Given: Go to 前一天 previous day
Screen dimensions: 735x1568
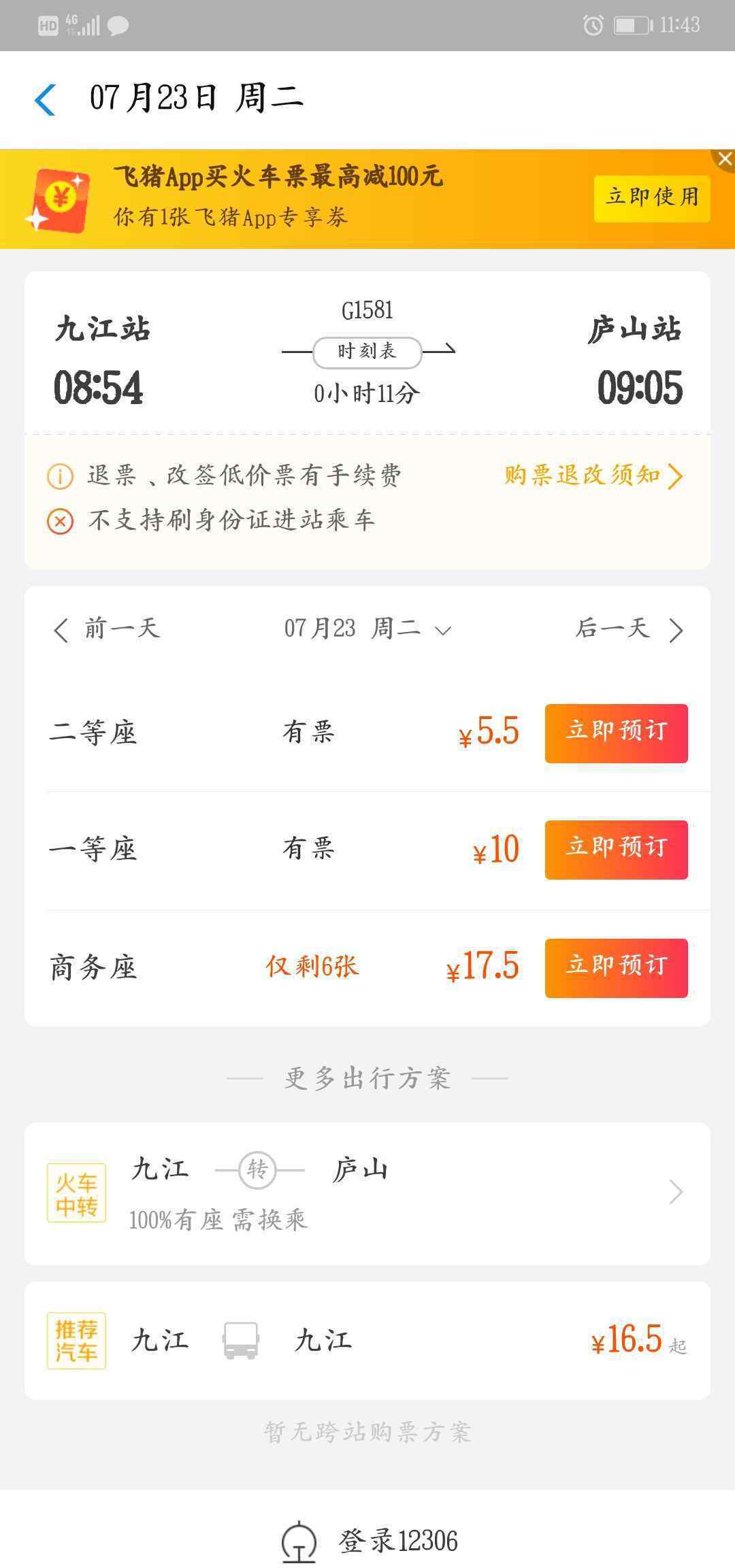Looking at the screenshot, I should [107, 629].
